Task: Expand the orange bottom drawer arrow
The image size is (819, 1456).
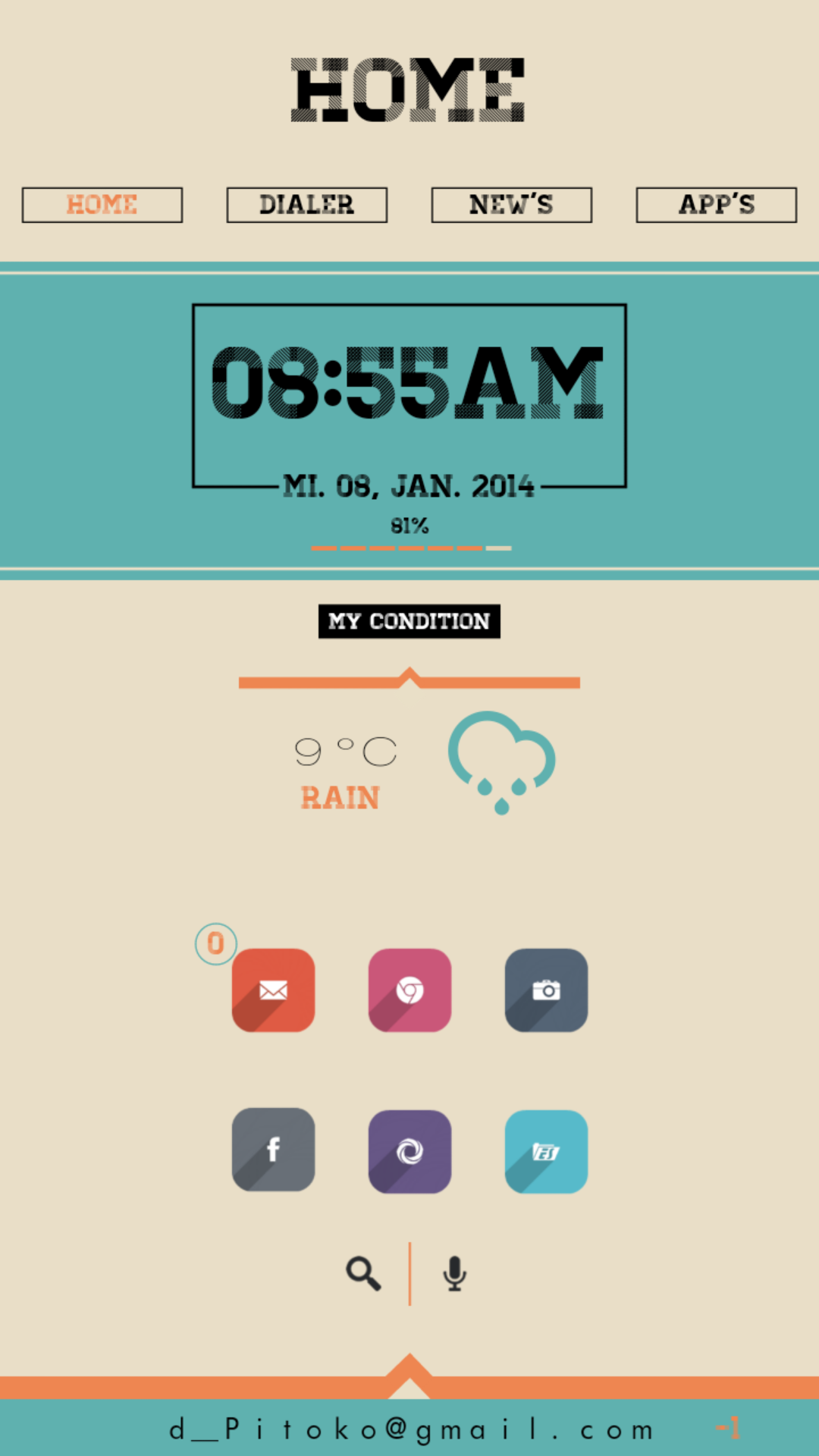Action: (409, 1375)
